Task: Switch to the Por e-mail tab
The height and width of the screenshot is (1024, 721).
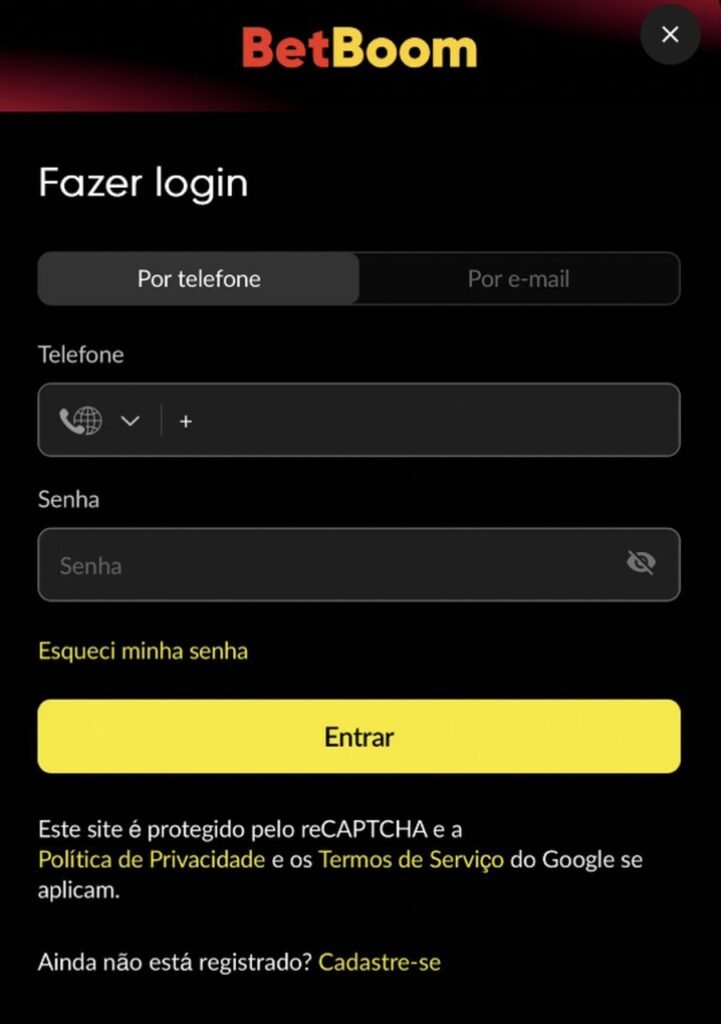Action: [x=518, y=279]
